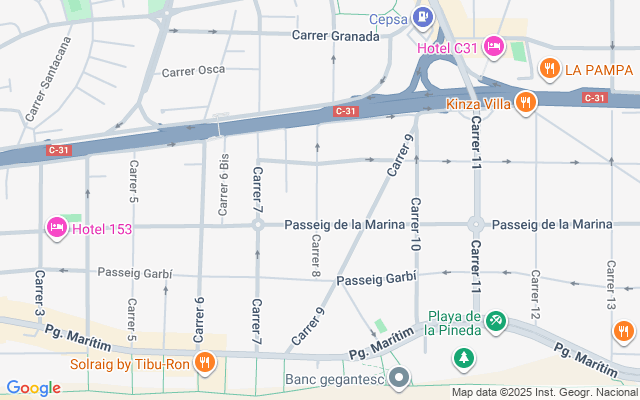This screenshot has width=640, height=400.
Task: Select the Hotel C31 pin
Action: [x=493, y=46]
